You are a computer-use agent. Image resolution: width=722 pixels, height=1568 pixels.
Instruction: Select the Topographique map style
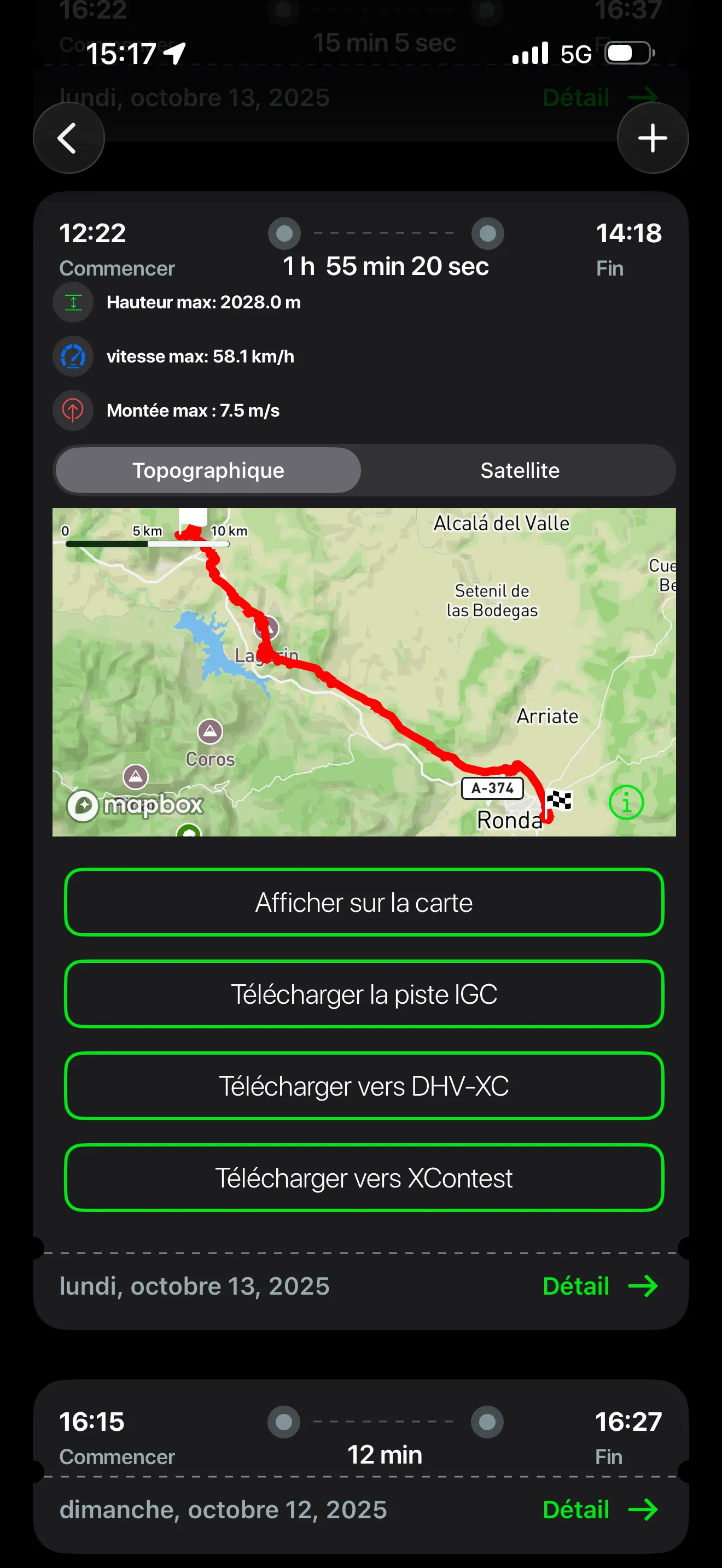(x=208, y=471)
